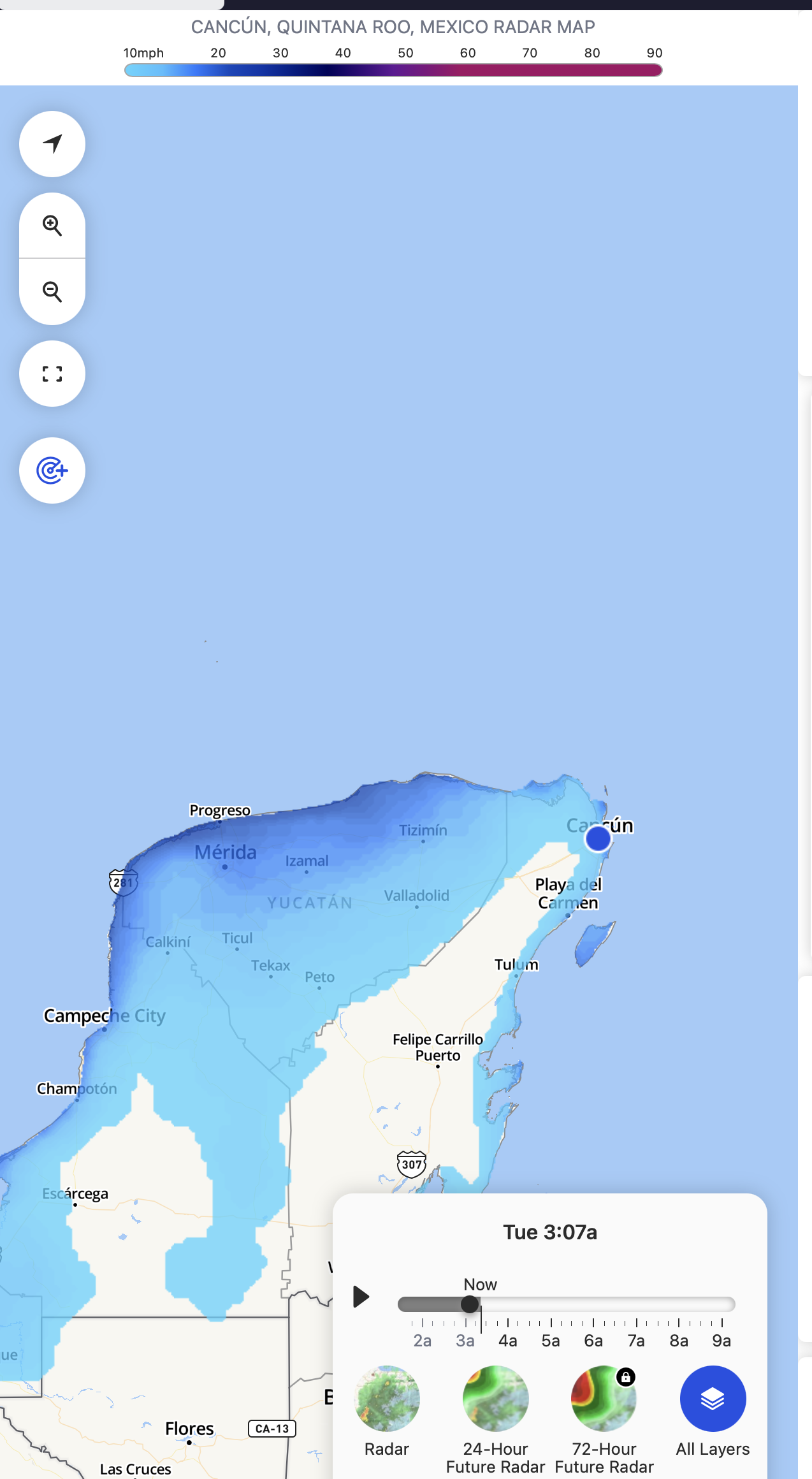Tap the Cancún location marker
The width and height of the screenshot is (812, 1479).
(x=598, y=839)
